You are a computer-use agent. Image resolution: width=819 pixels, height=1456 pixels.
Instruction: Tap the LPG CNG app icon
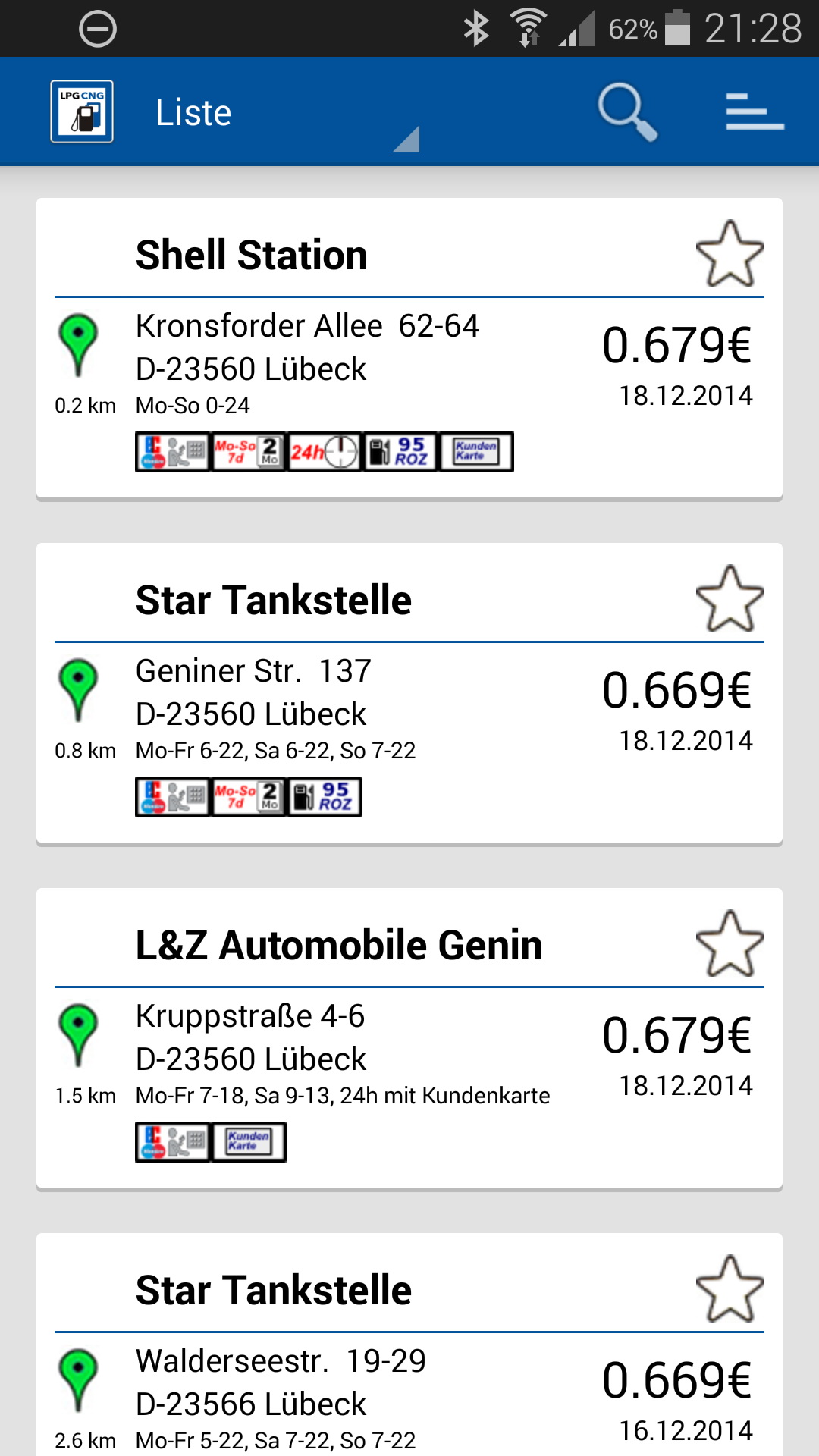coord(82,112)
